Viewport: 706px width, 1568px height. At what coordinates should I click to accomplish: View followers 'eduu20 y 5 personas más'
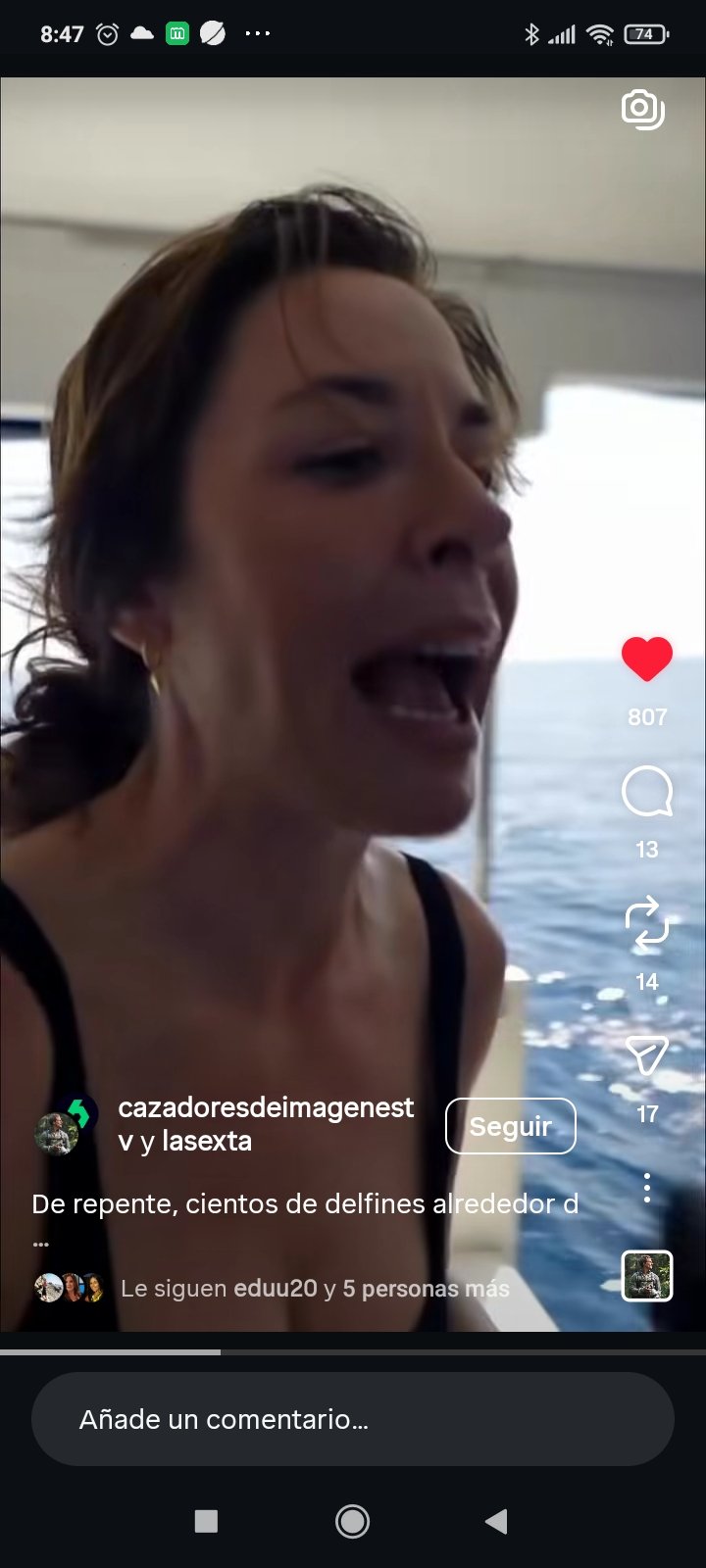tap(314, 1289)
